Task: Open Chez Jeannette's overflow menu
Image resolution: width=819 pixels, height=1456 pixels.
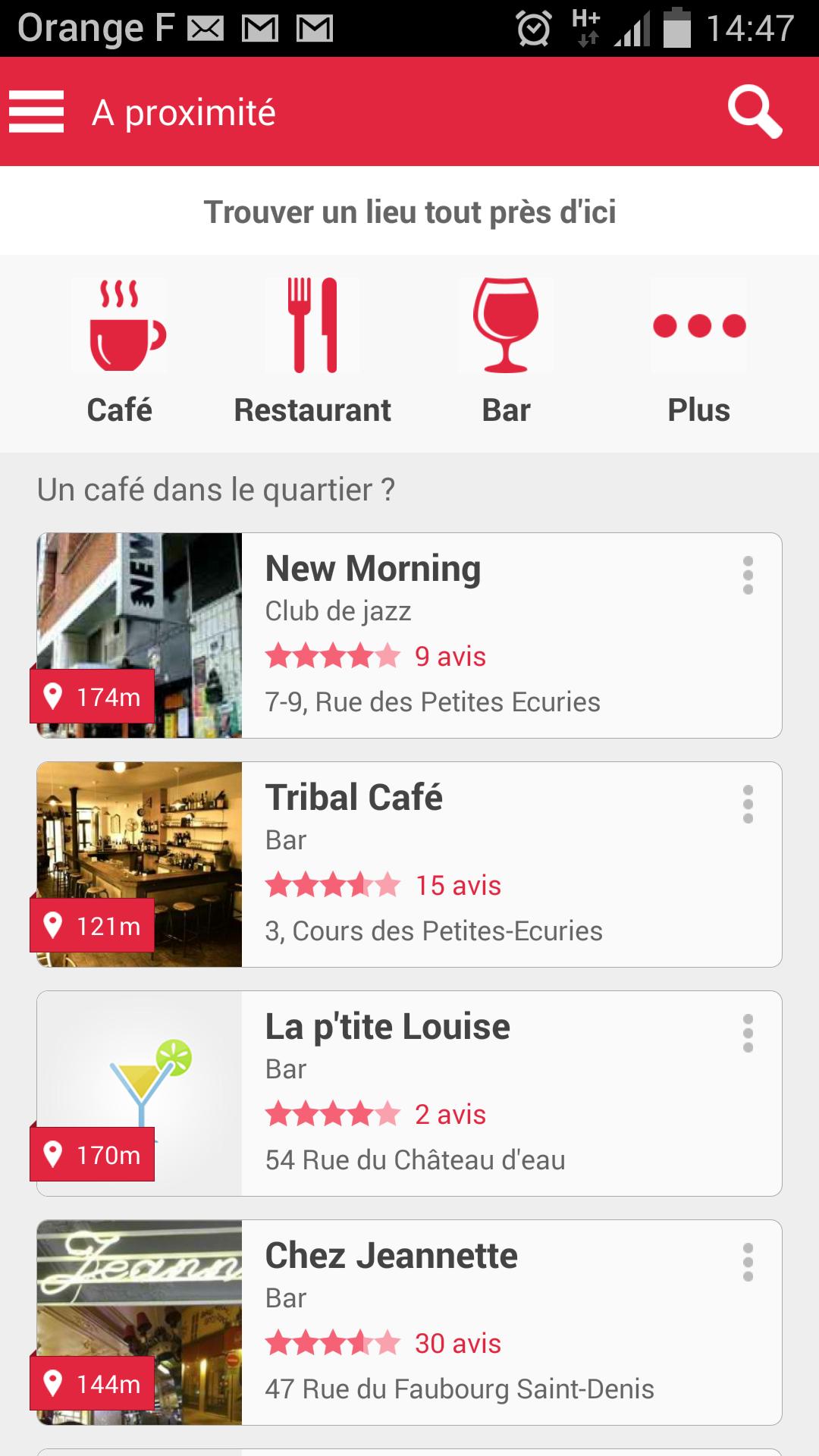Action: click(x=748, y=1263)
